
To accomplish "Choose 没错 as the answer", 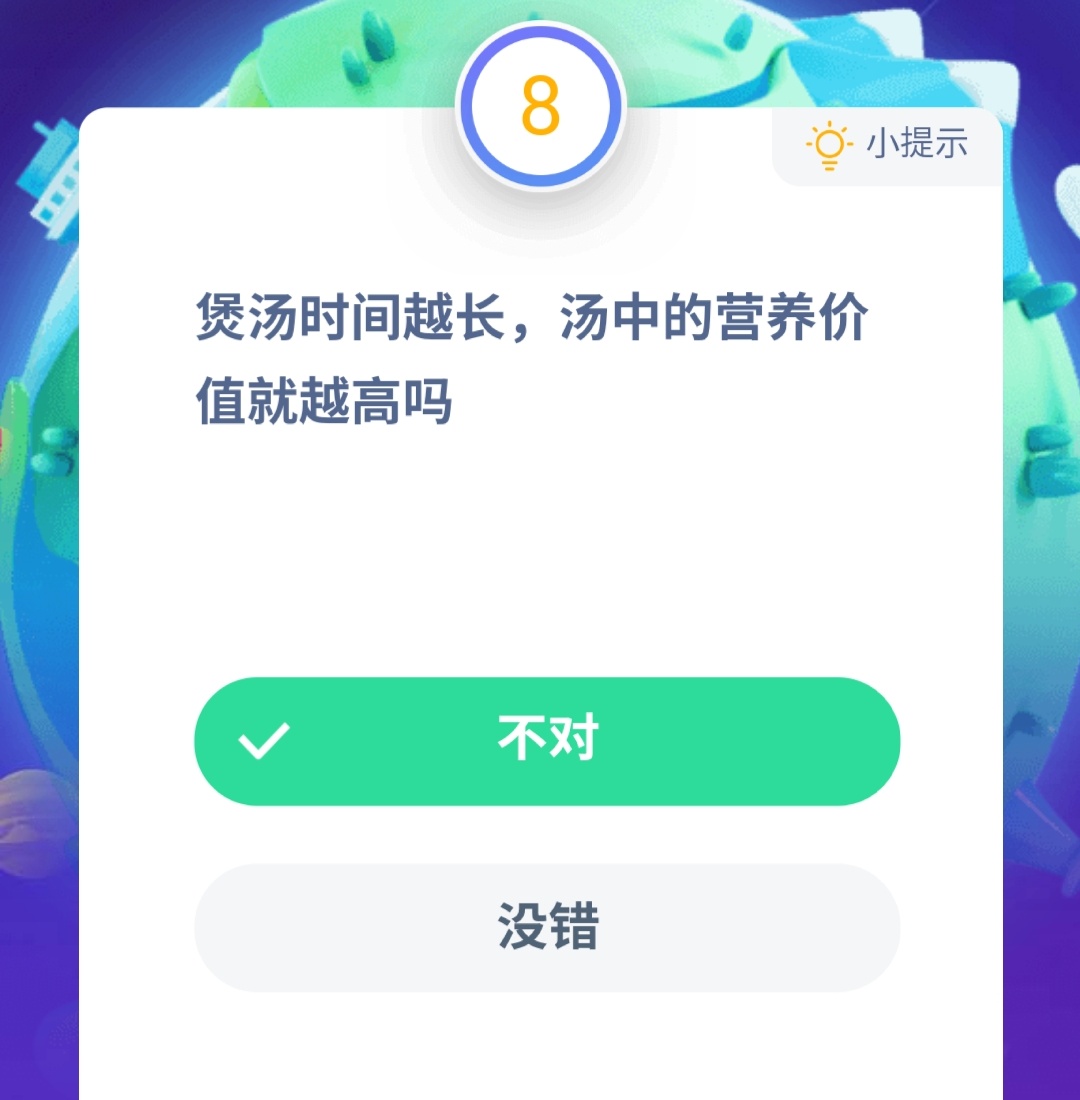I will click(x=547, y=928).
